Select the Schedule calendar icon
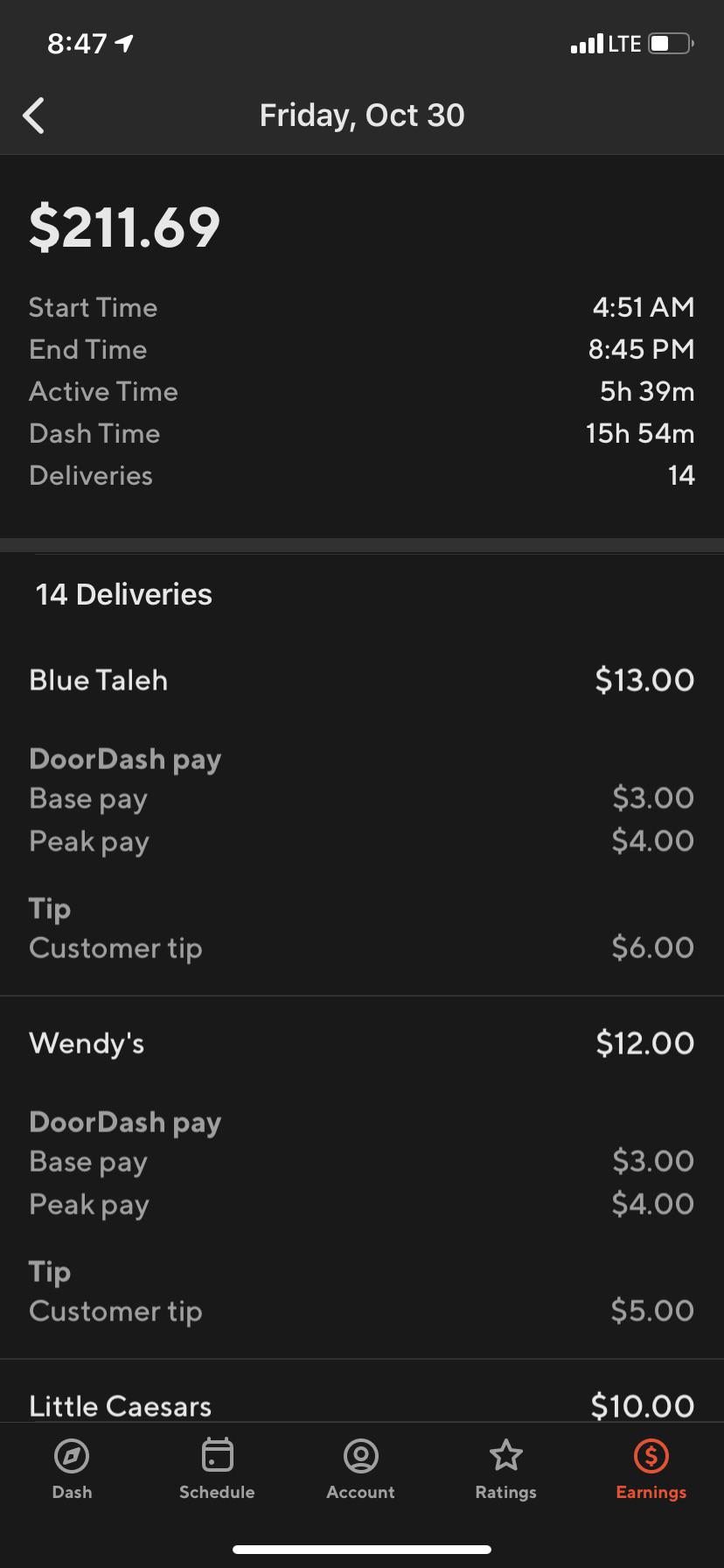Viewport: 724px width, 1568px height. tap(216, 1457)
